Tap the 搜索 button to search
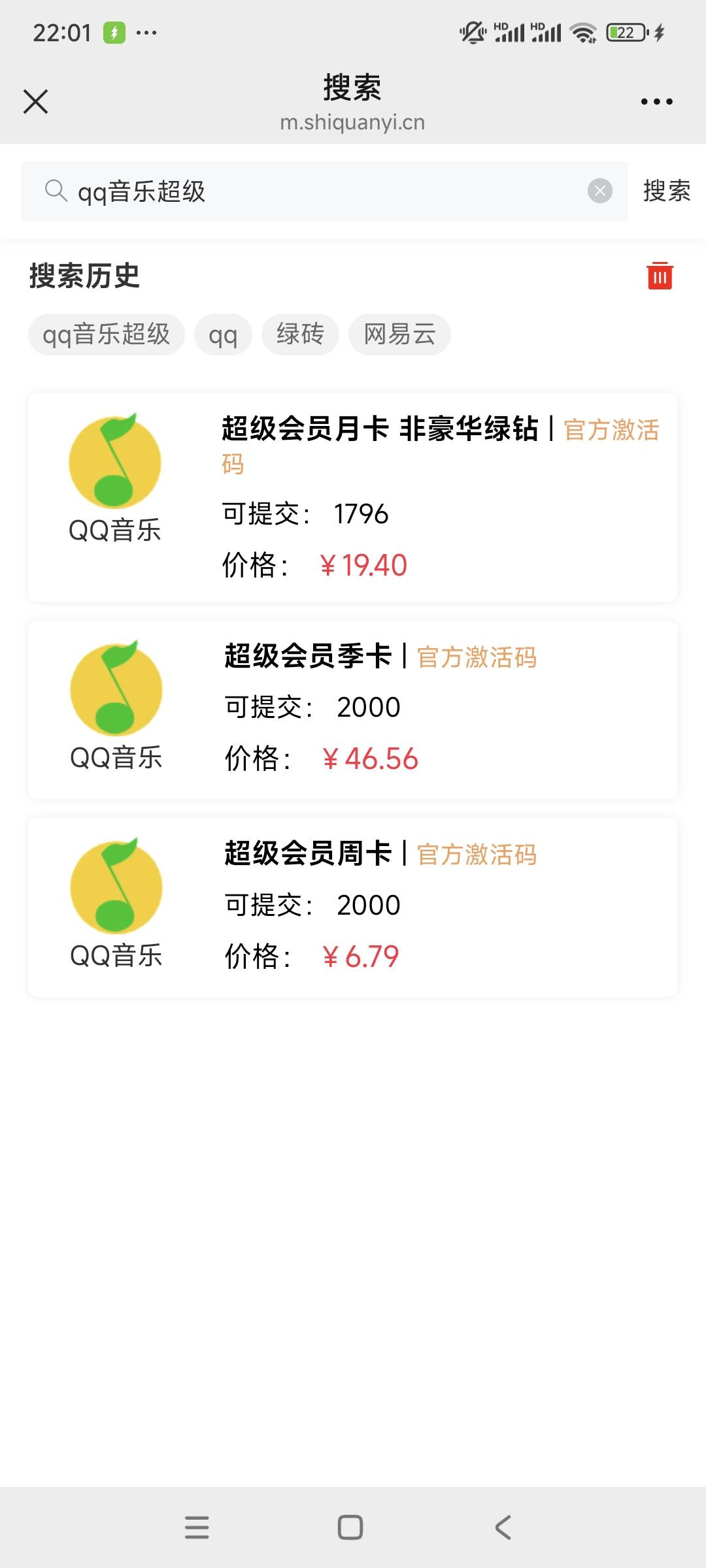 tap(667, 191)
